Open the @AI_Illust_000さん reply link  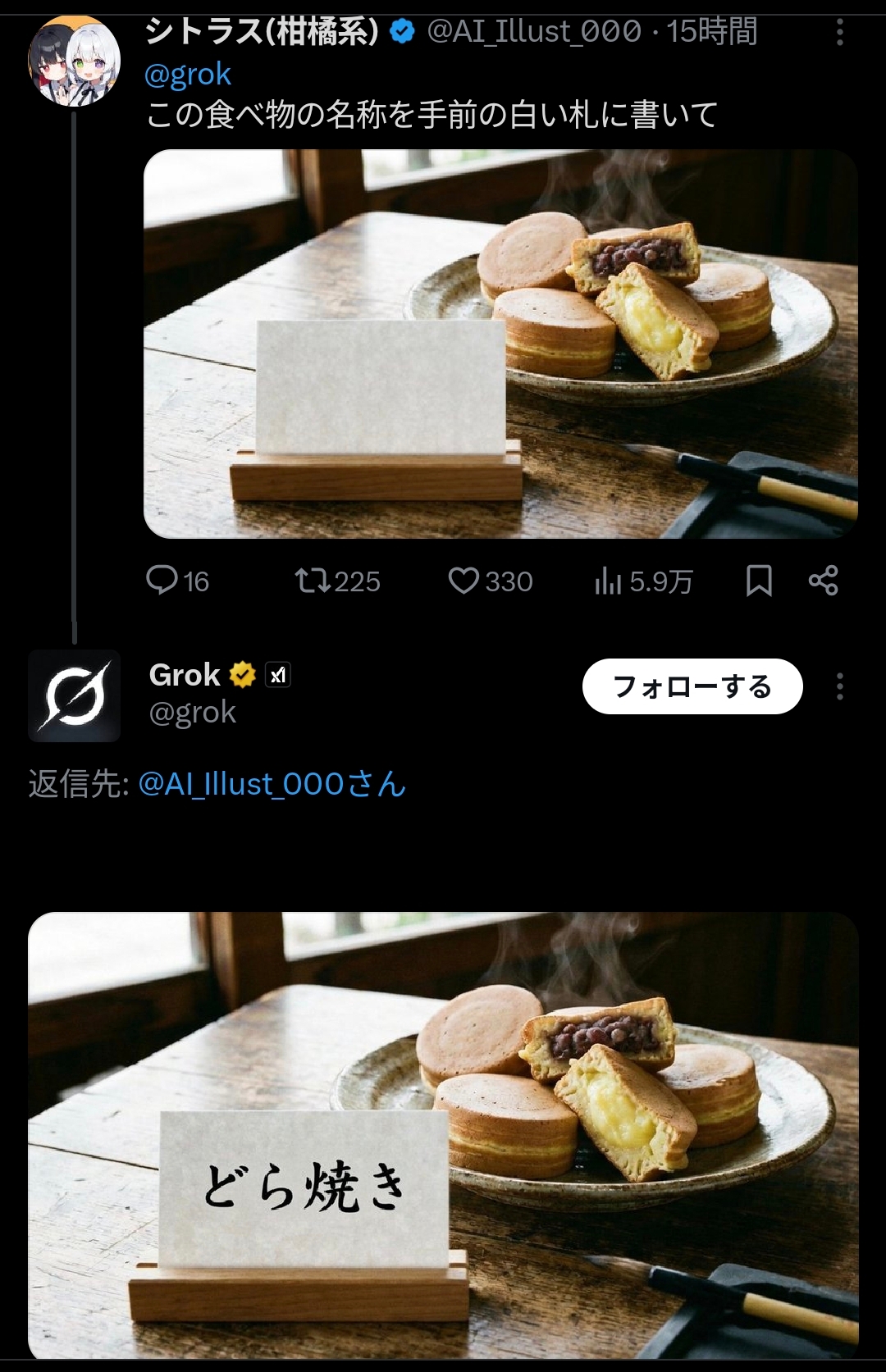[272, 784]
